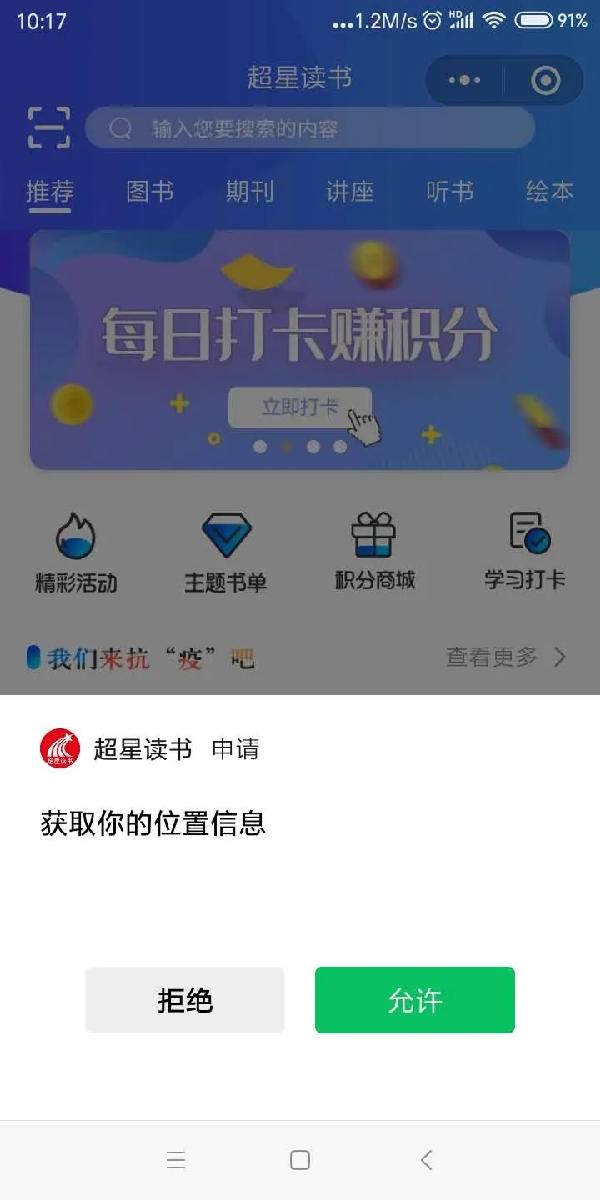
Task: View more with 查看更多
Action: tap(506, 657)
